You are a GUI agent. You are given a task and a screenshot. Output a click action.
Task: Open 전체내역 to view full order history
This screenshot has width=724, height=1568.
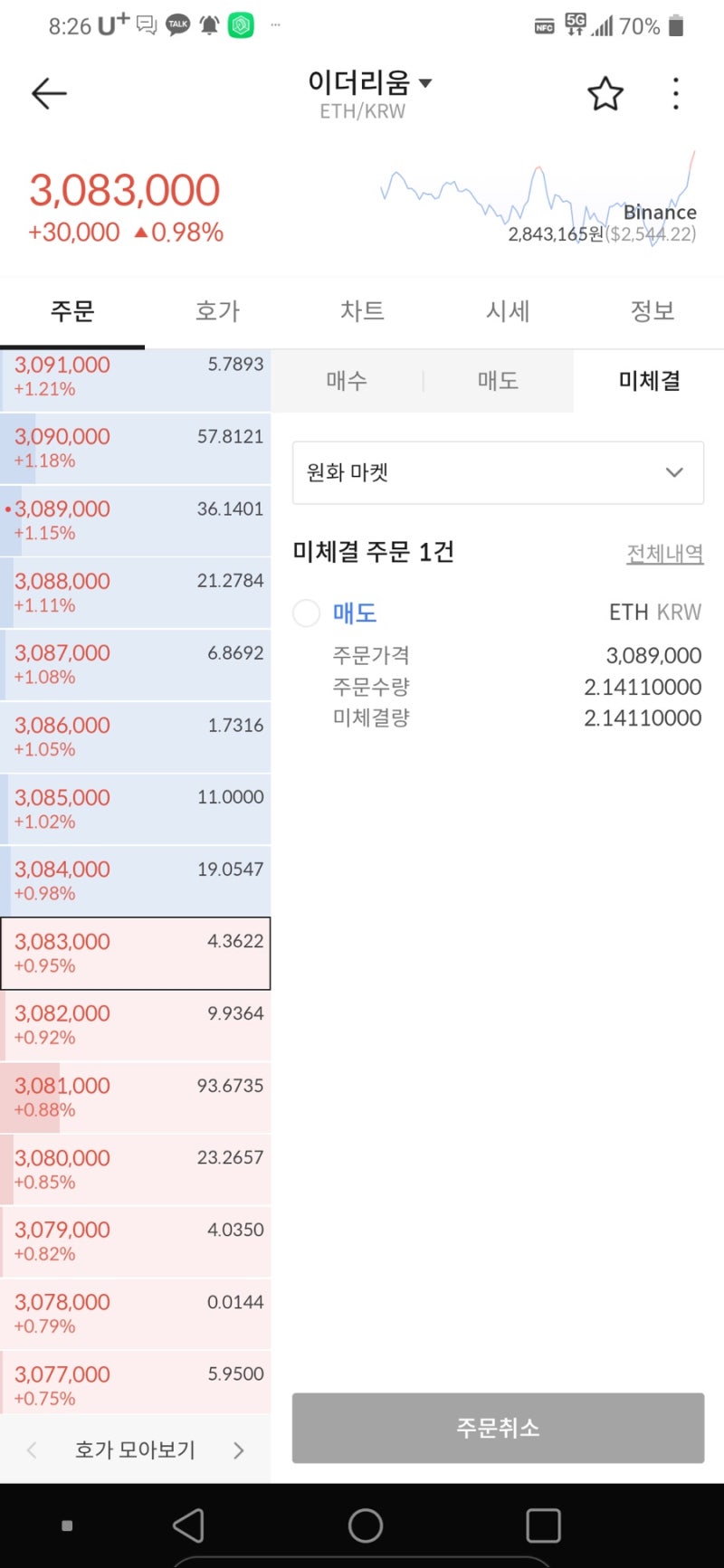(665, 553)
